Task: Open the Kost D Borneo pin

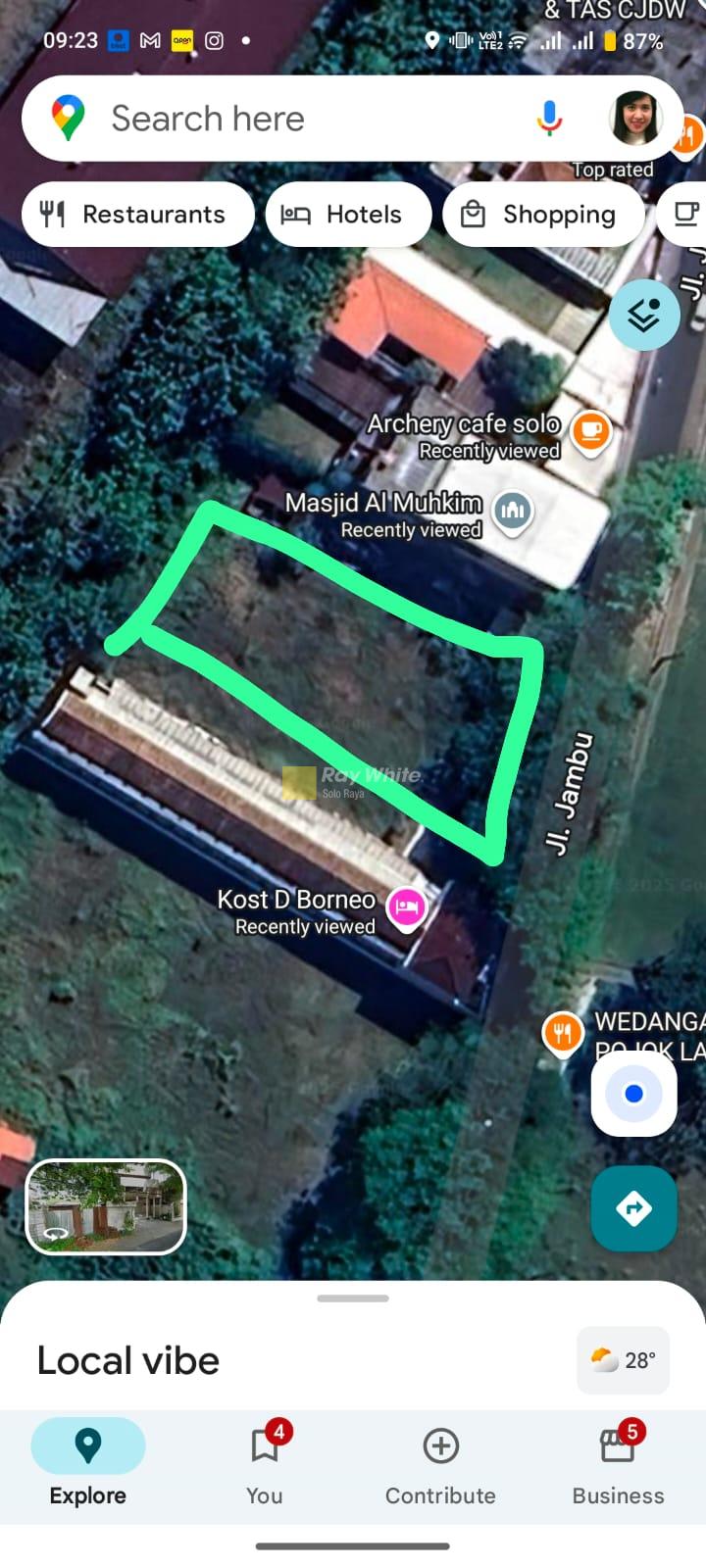Action: pos(407,906)
